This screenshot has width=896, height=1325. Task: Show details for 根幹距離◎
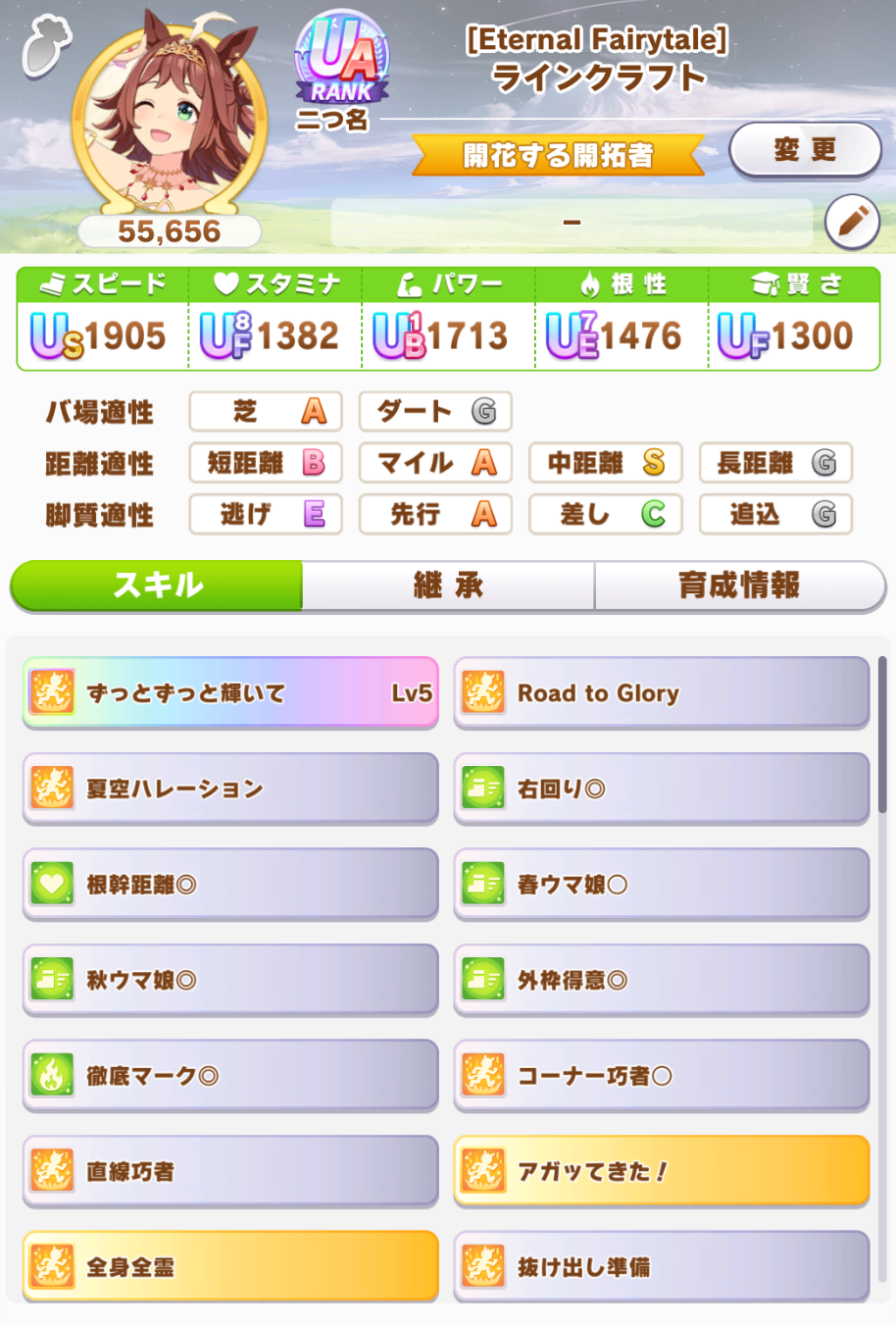[230, 884]
